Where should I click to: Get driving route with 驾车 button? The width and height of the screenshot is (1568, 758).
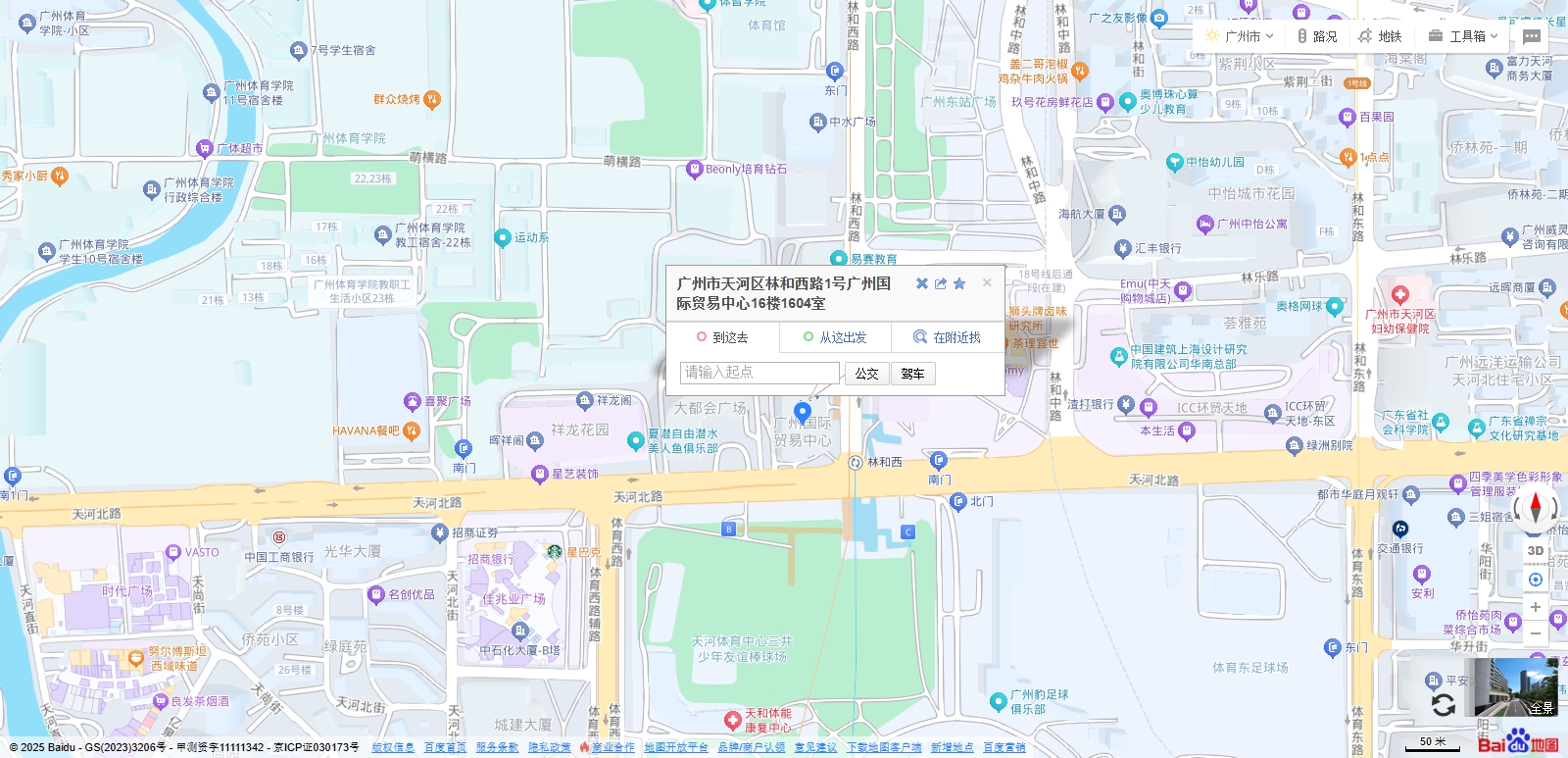[x=912, y=374]
